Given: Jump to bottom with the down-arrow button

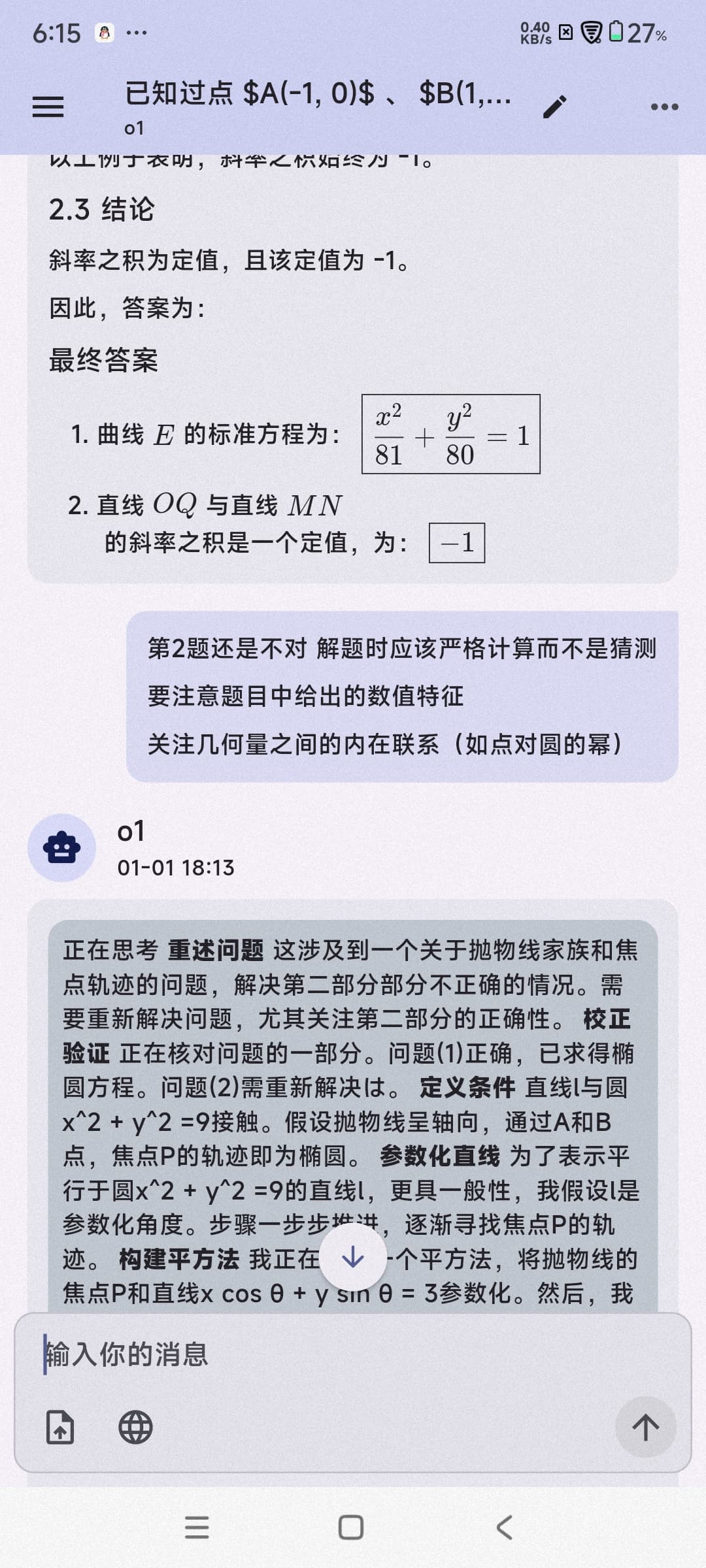Looking at the screenshot, I should pyautogui.click(x=353, y=1256).
